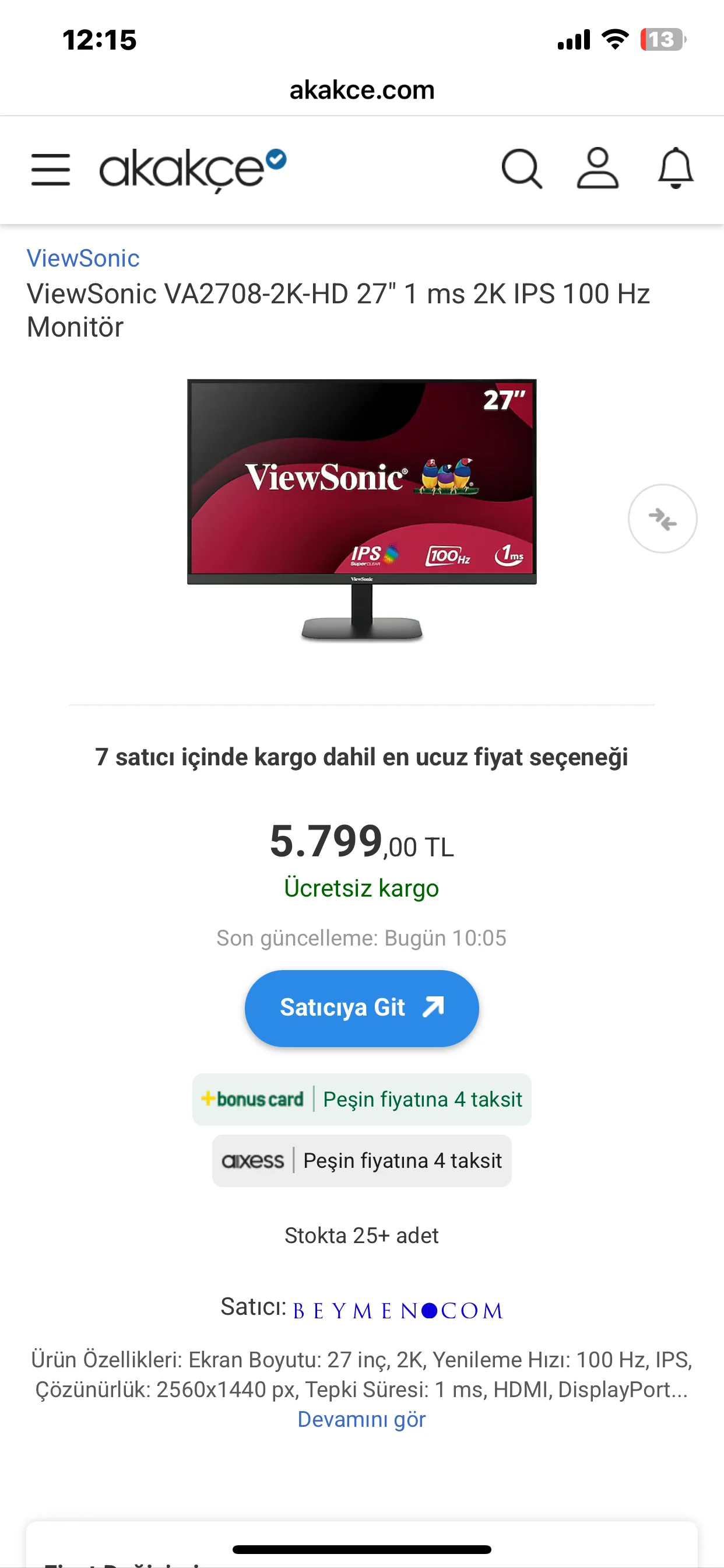Open the hamburger menu
The image size is (724, 1568).
(x=51, y=169)
